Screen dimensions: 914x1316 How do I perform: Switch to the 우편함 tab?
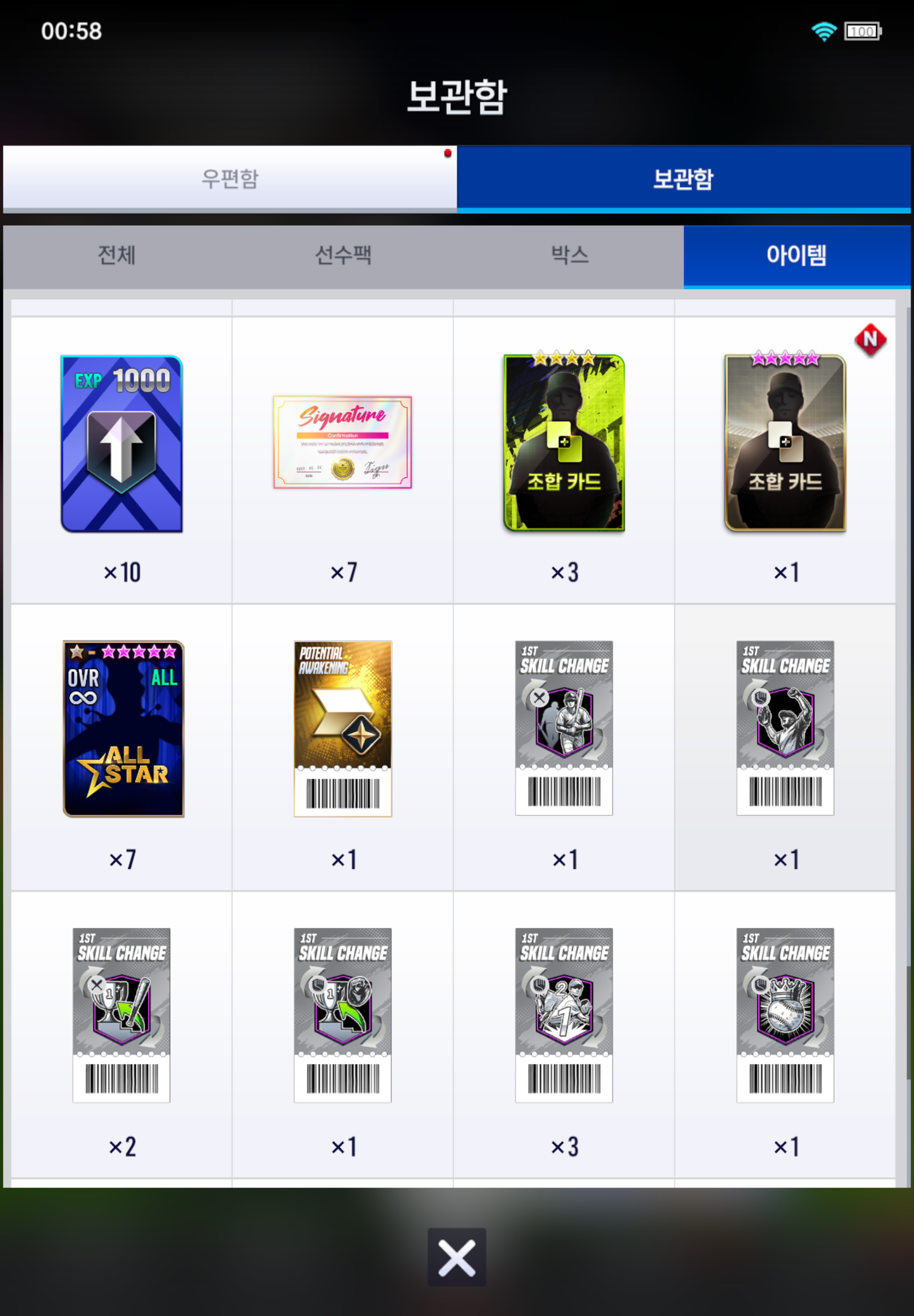229,178
